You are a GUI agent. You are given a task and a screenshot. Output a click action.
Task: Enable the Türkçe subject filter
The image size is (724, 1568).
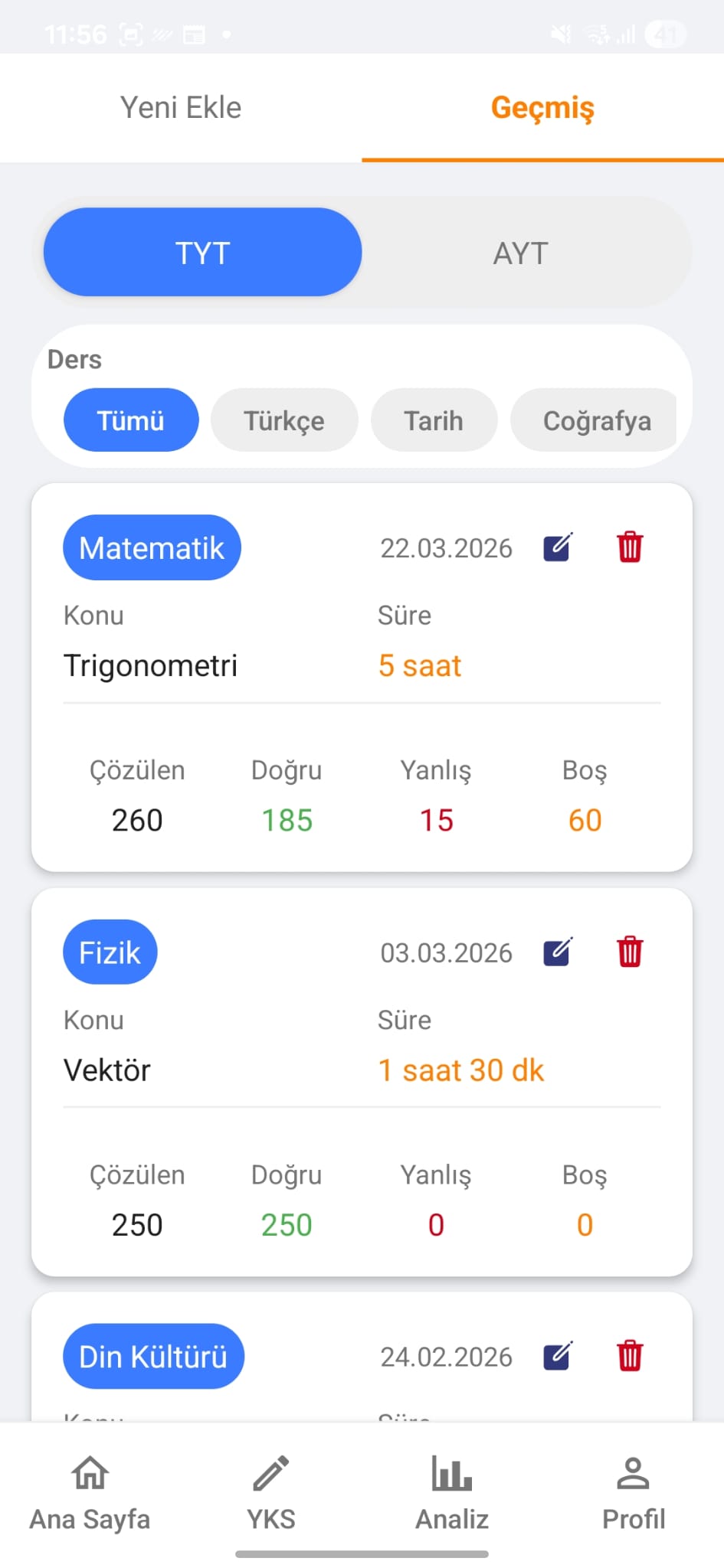pyautogui.click(x=284, y=420)
